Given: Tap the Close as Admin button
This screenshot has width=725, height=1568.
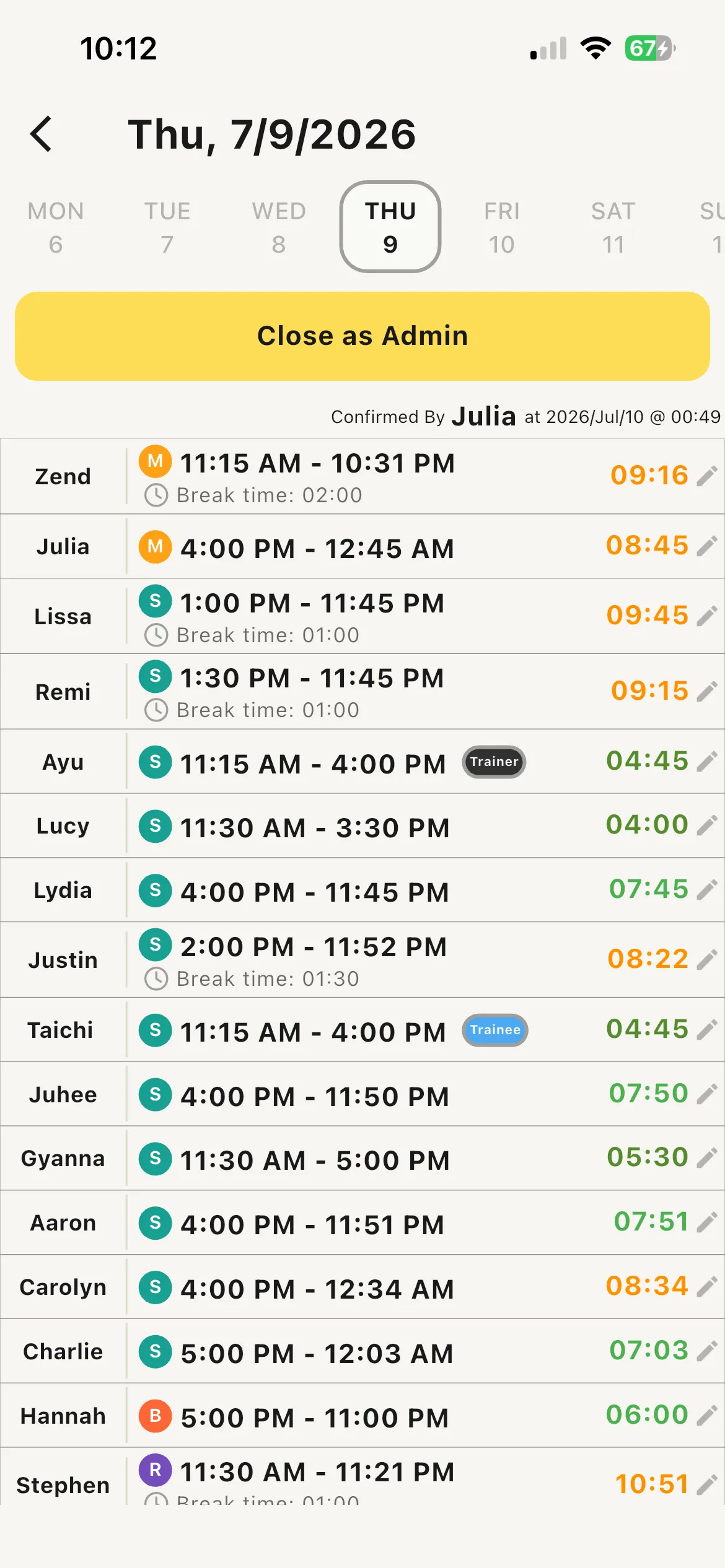Looking at the screenshot, I should 362,336.
